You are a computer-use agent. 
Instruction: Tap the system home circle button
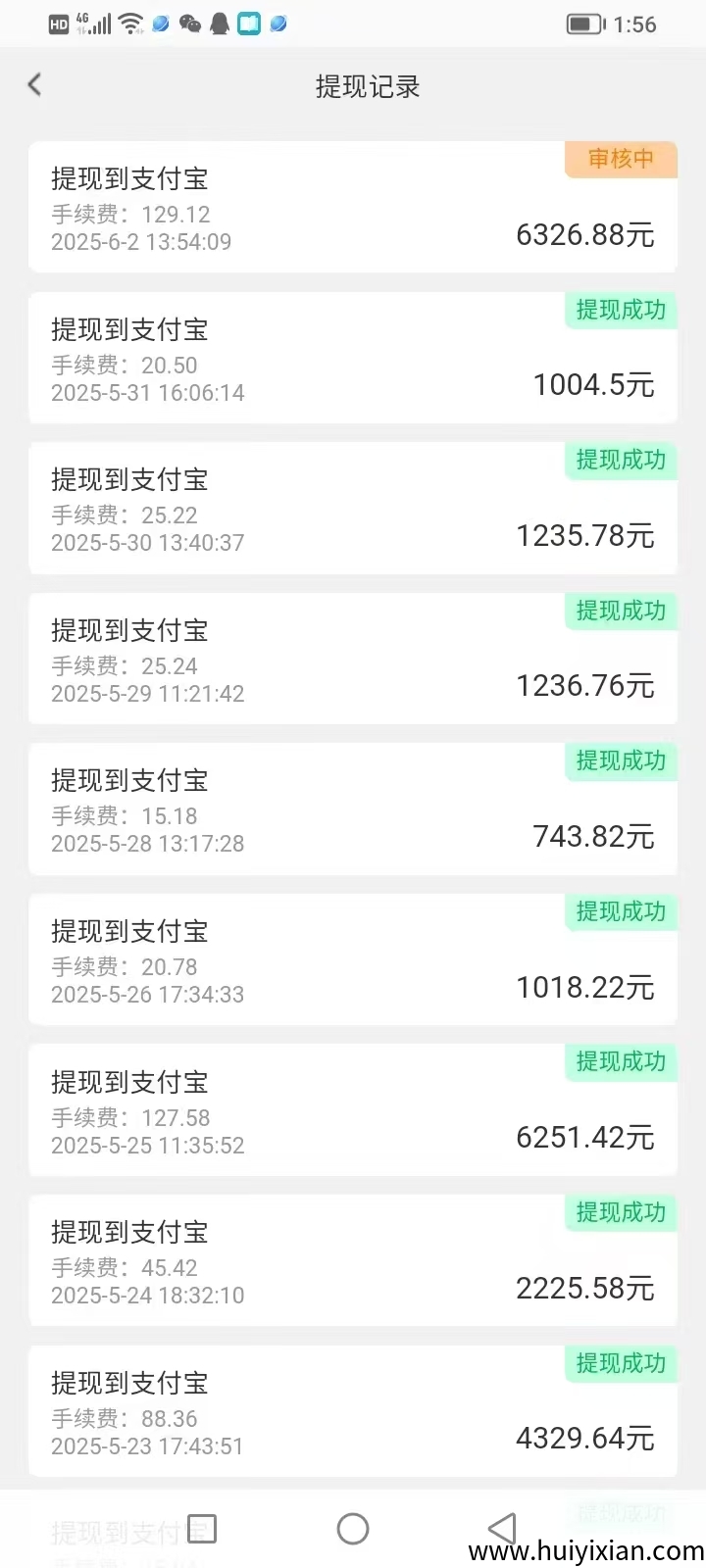tap(353, 1529)
